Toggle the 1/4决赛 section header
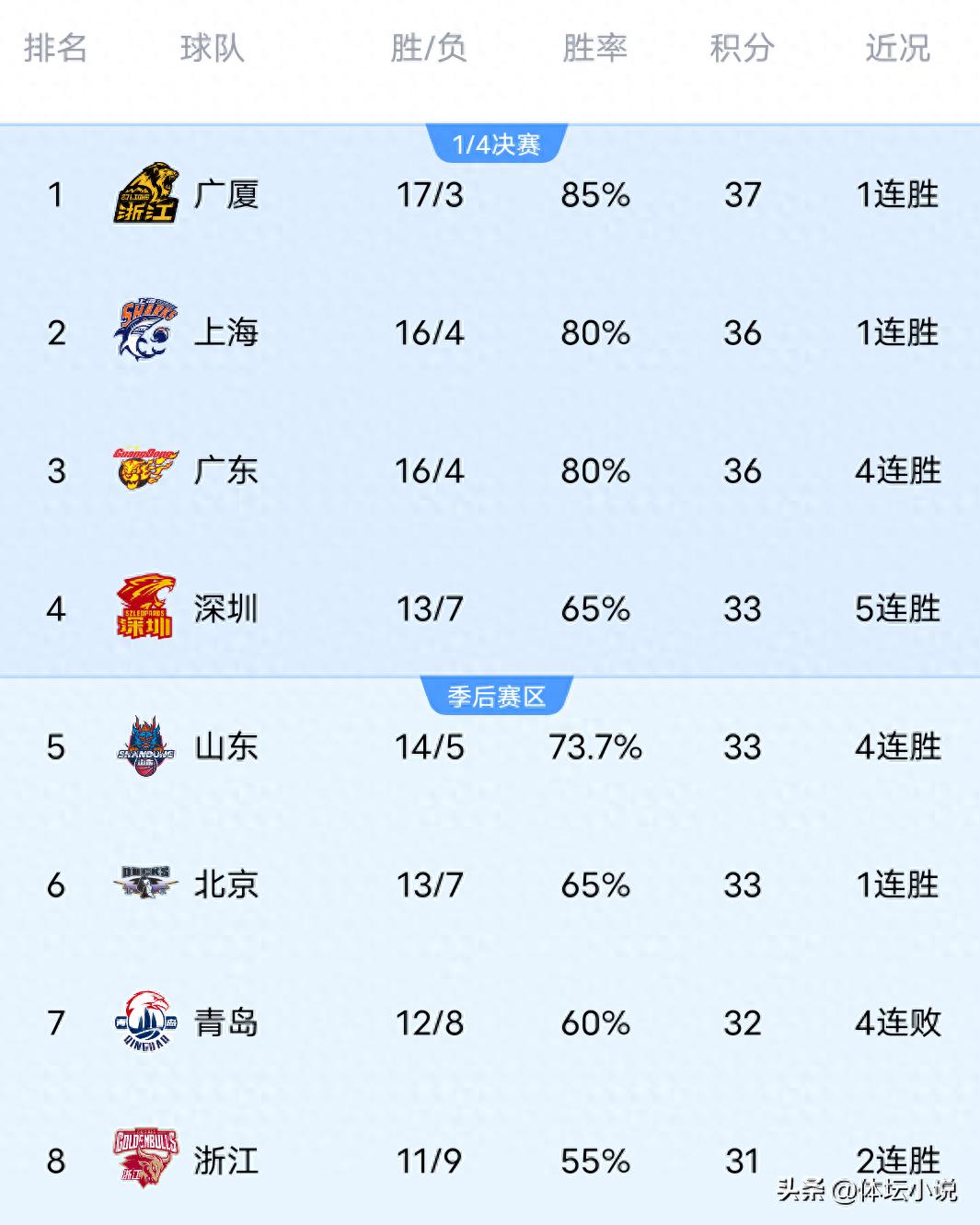980x1225 pixels. click(x=496, y=144)
